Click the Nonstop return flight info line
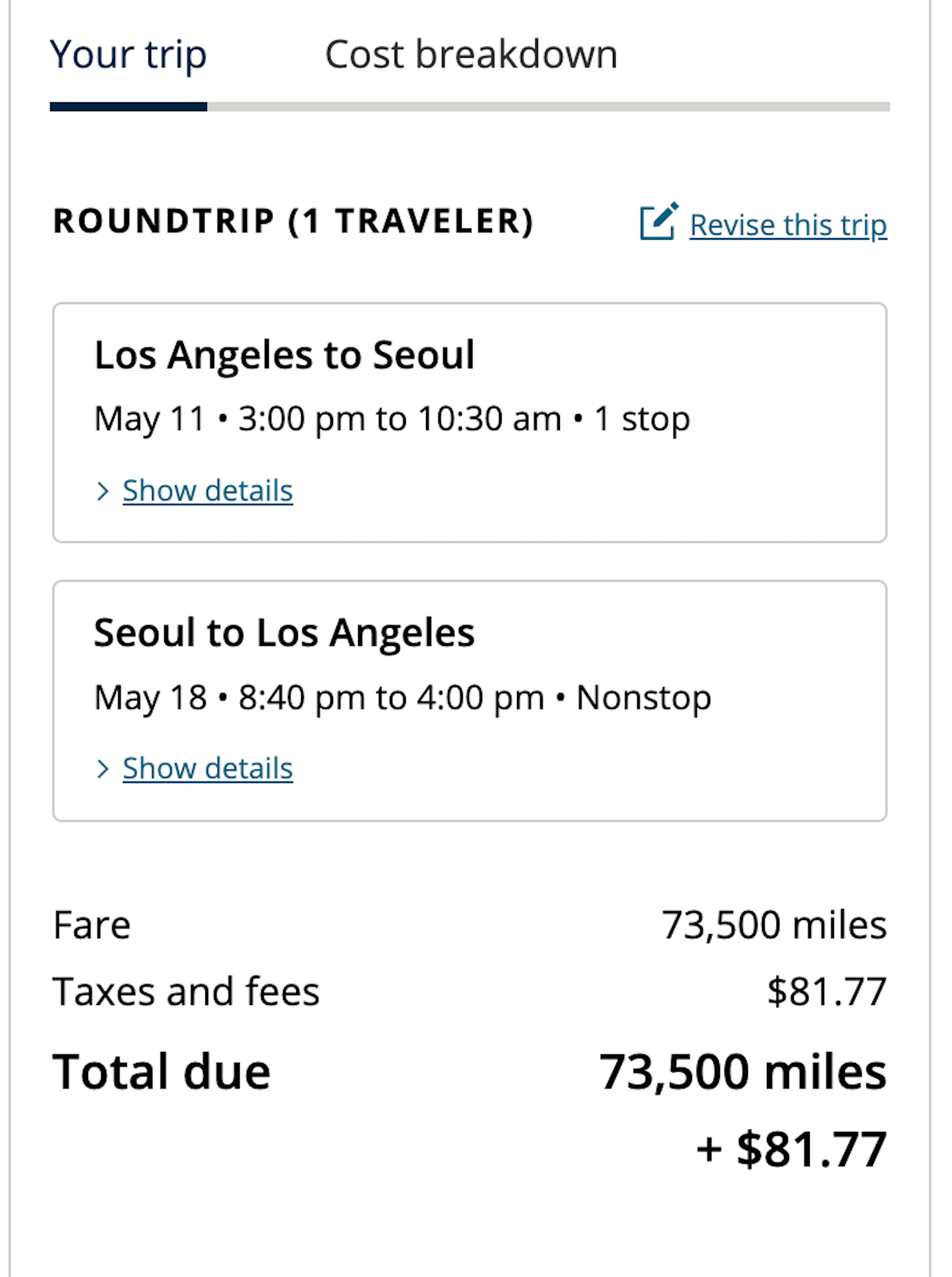The height and width of the screenshot is (1277, 952). pyautogui.click(x=402, y=696)
